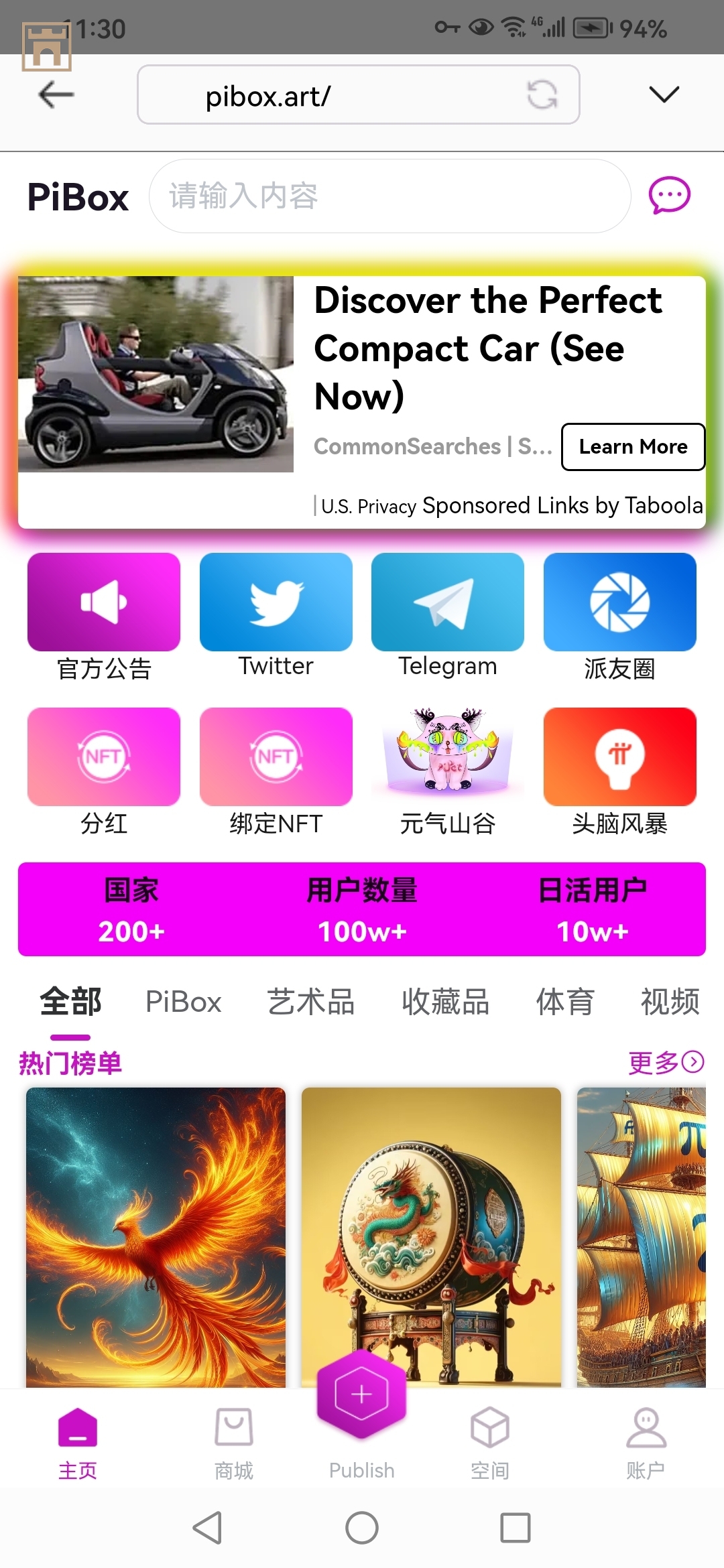Open the chat messages icon
This screenshot has width=724, height=1568.
669,196
